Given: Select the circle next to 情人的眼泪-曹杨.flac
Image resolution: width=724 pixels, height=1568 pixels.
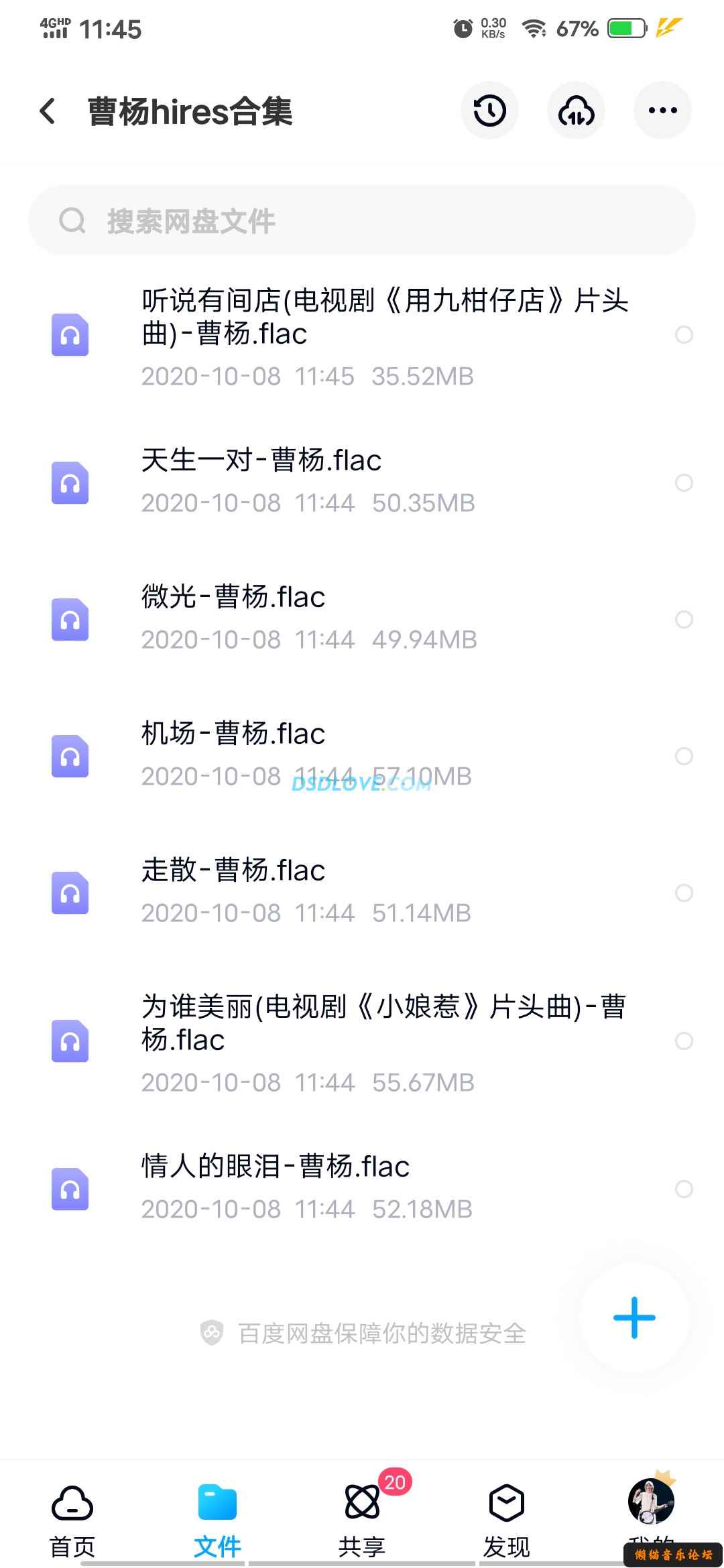Looking at the screenshot, I should (684, 1189).
